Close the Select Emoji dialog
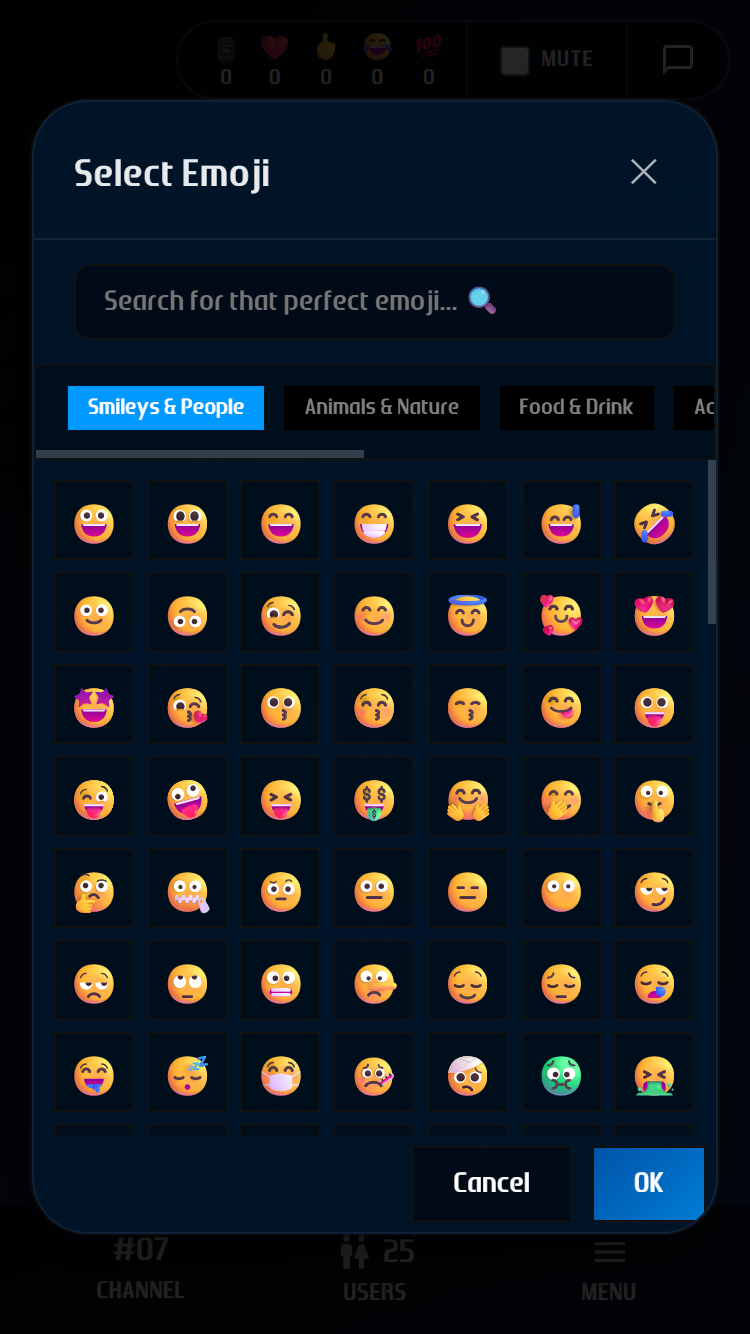750x1334 pixels. point(643,172)
